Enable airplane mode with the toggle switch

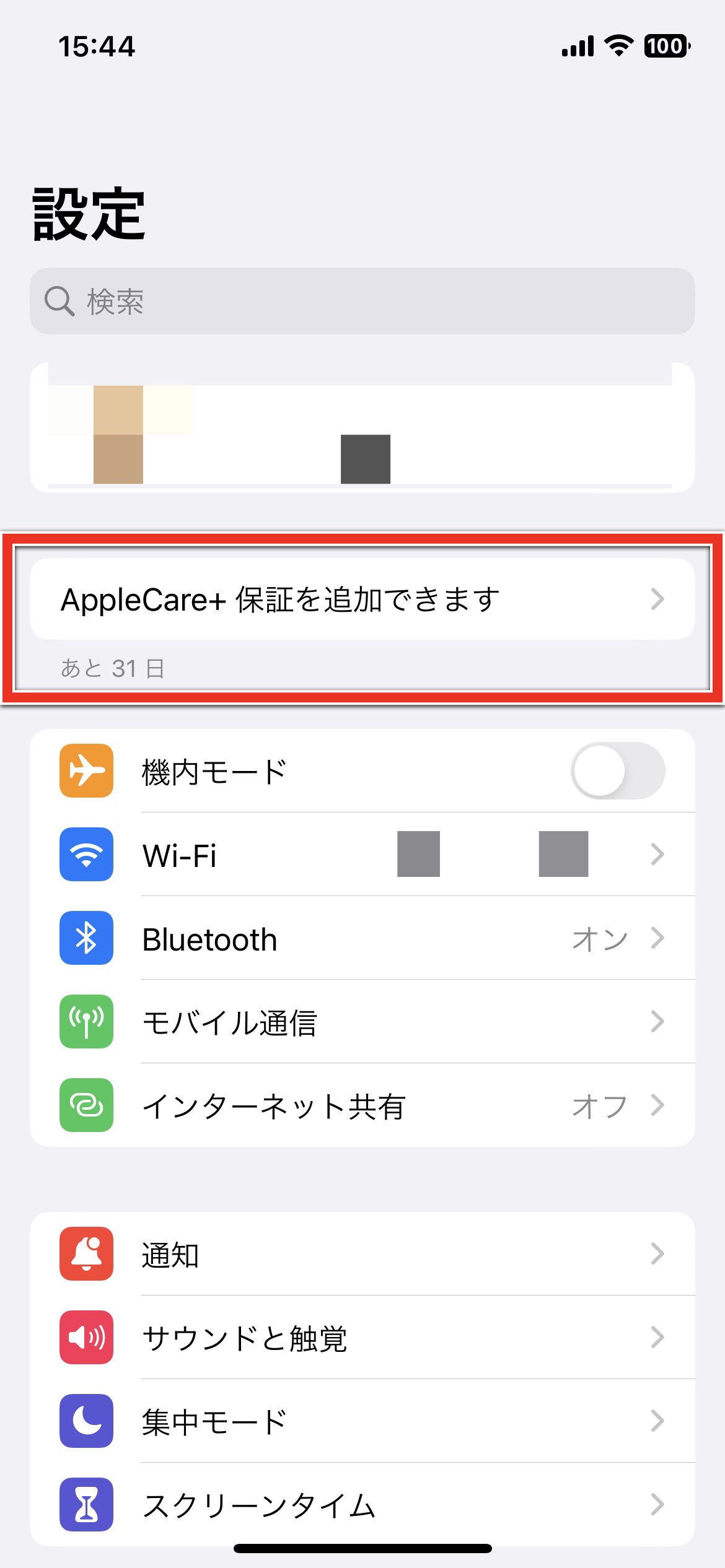click(x=618, y=771)
